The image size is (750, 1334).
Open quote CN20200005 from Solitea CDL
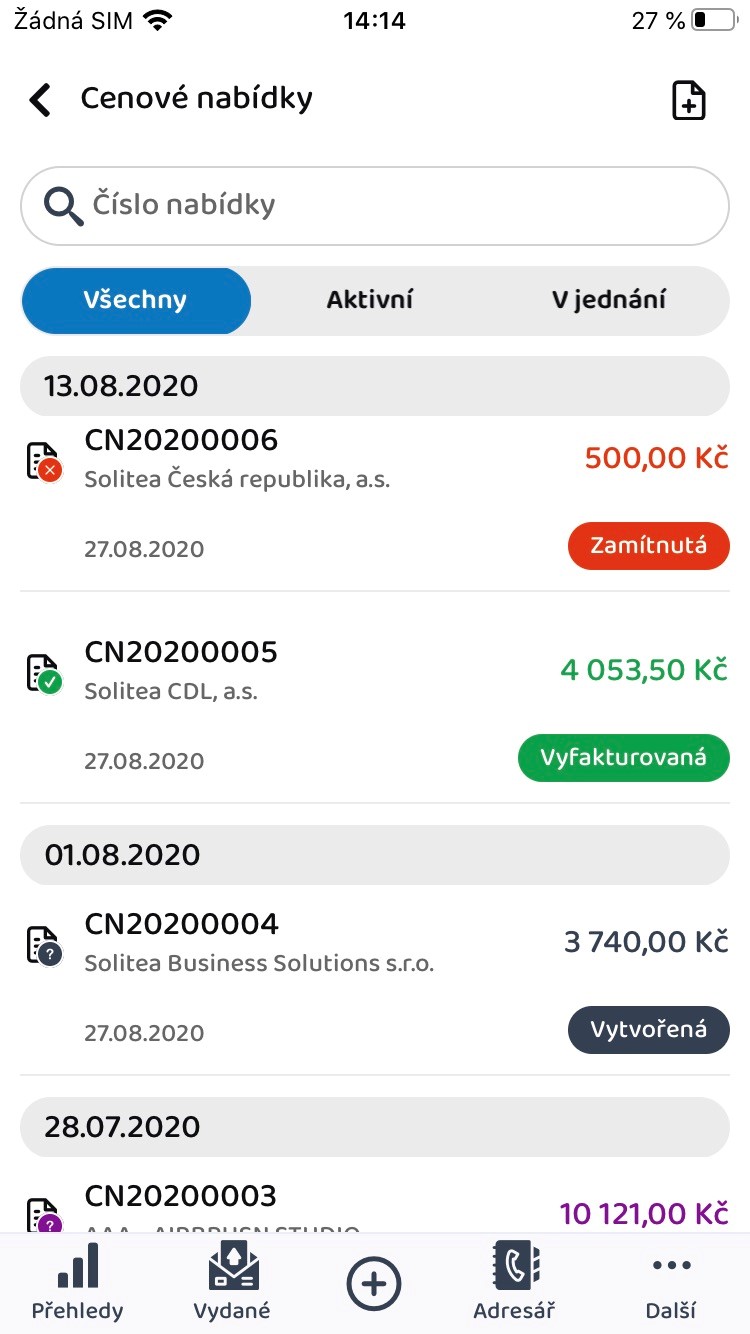[375, 698]
